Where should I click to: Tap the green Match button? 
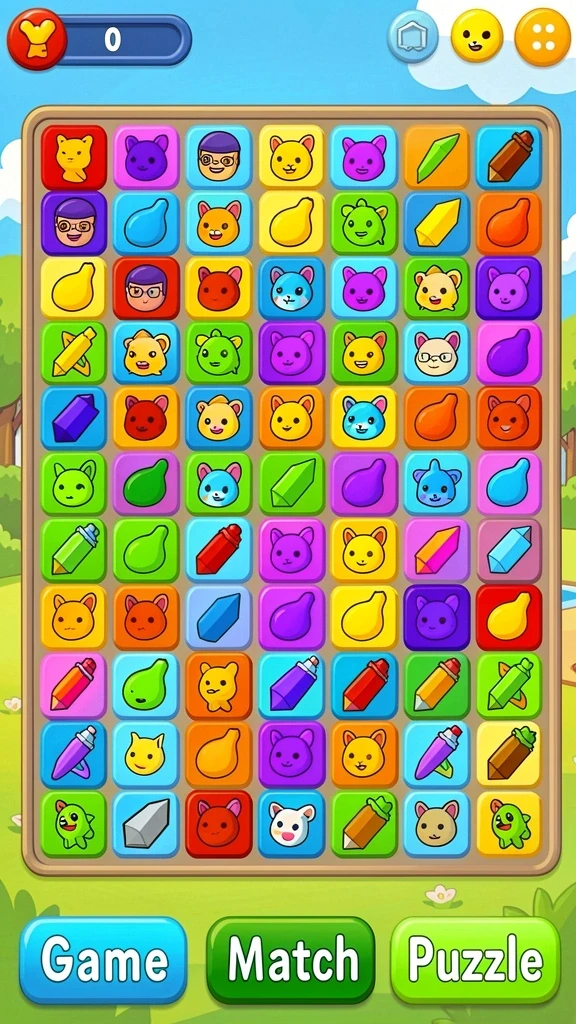pyautogui.click(x=291, y=960)
